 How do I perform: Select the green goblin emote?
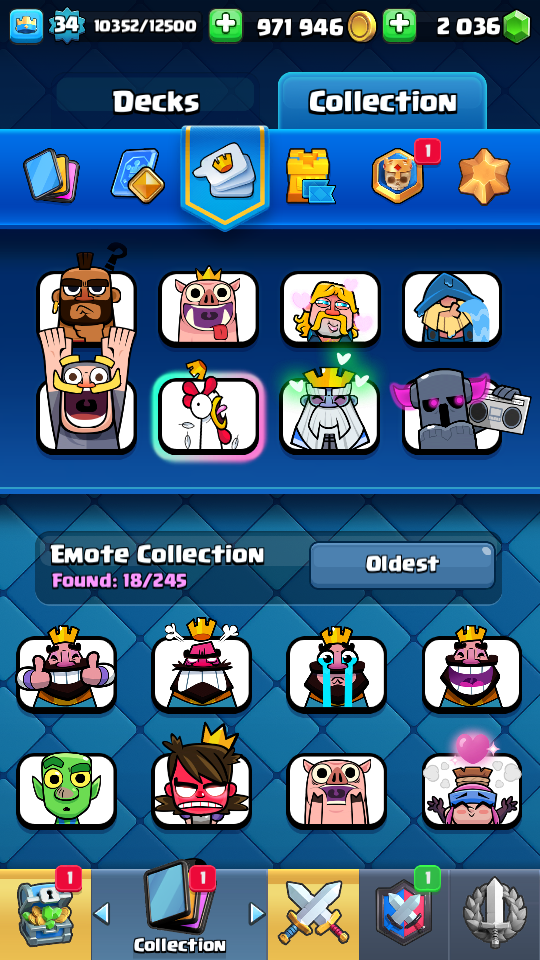[x=66, y=790]
